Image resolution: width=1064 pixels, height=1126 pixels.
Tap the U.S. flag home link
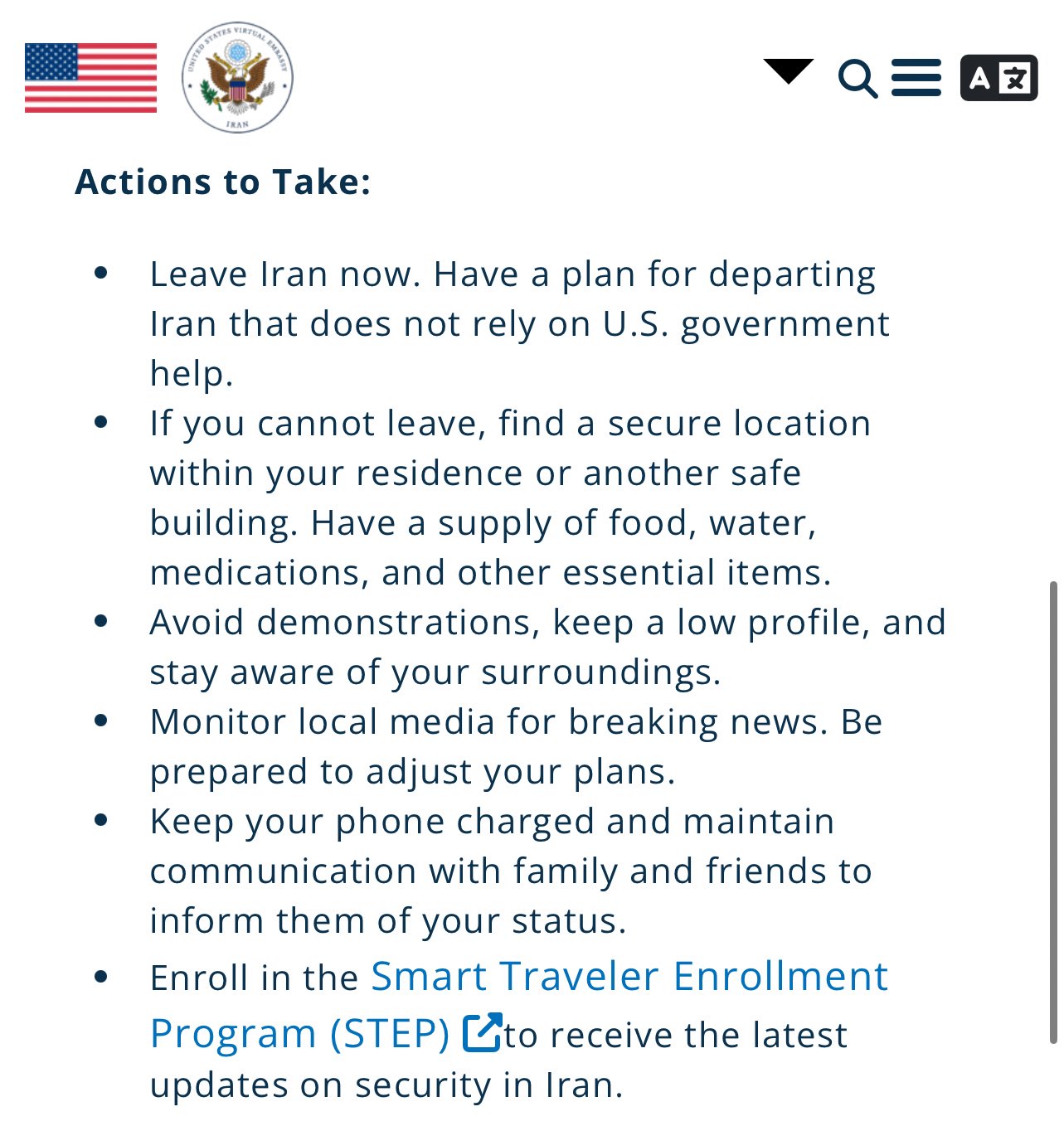tap(91, 78)
